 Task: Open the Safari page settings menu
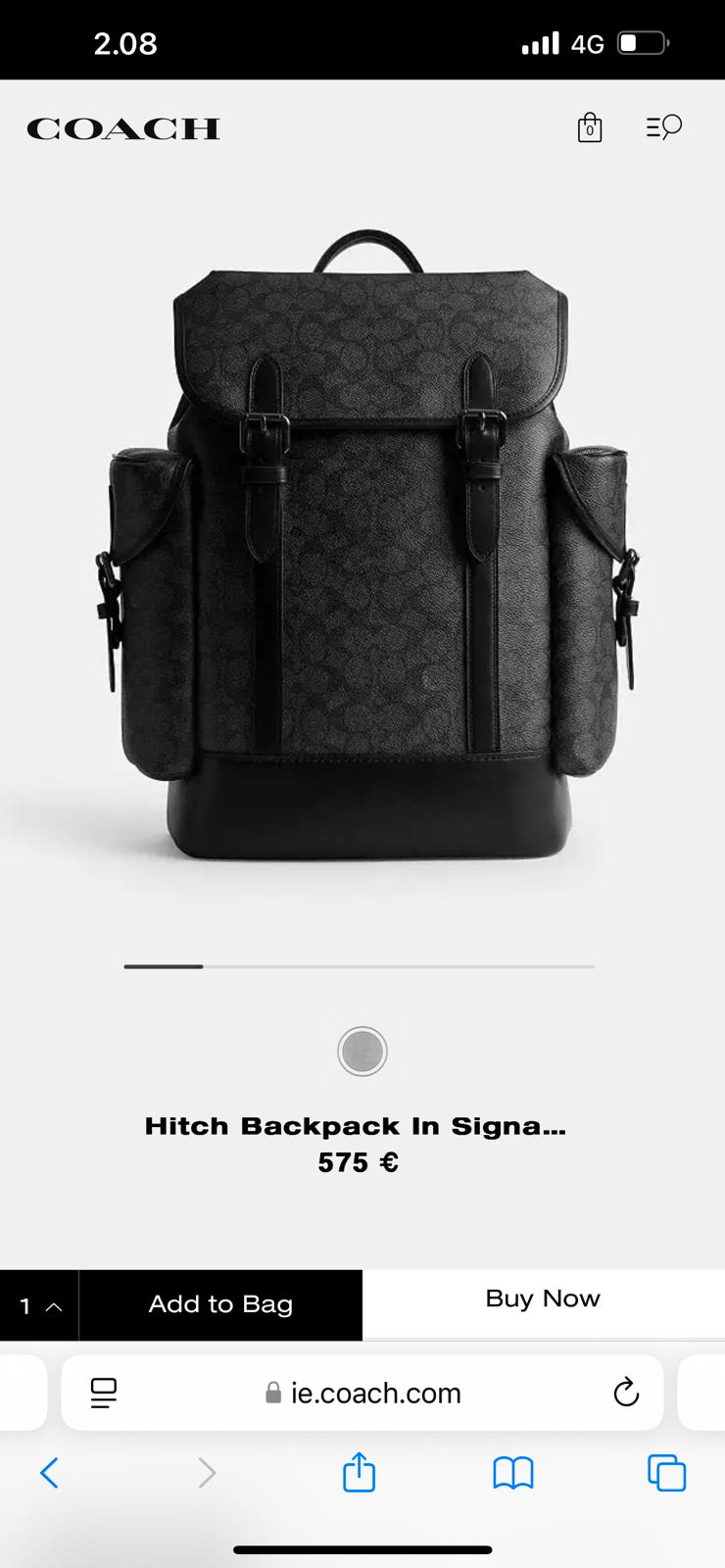103,1393
